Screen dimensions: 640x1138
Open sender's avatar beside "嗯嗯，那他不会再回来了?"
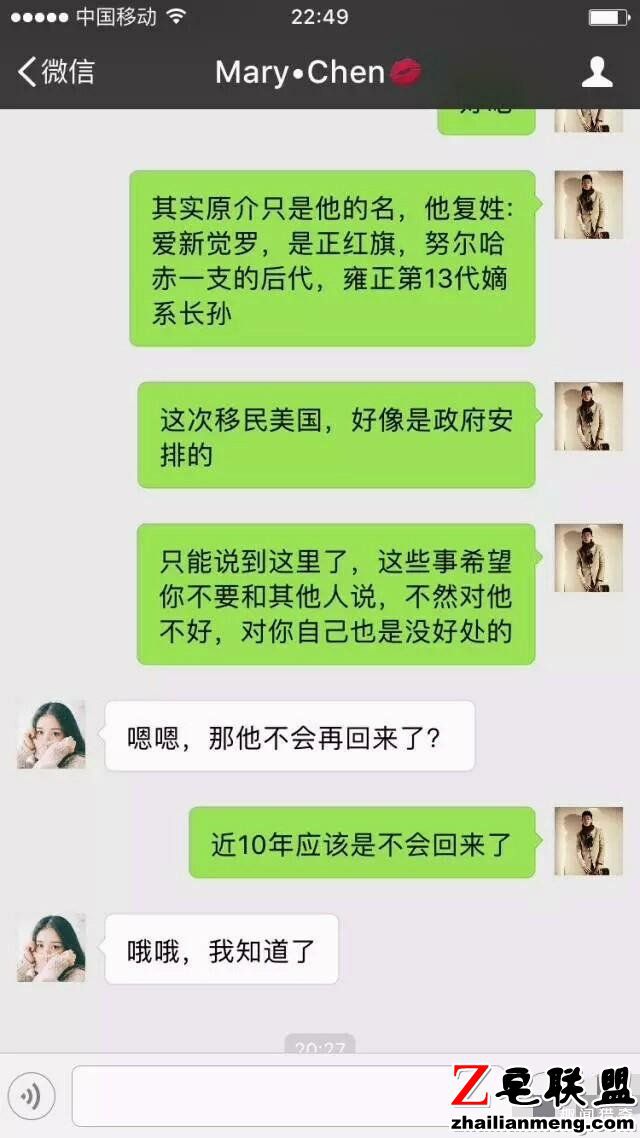(x=51, y=735)
